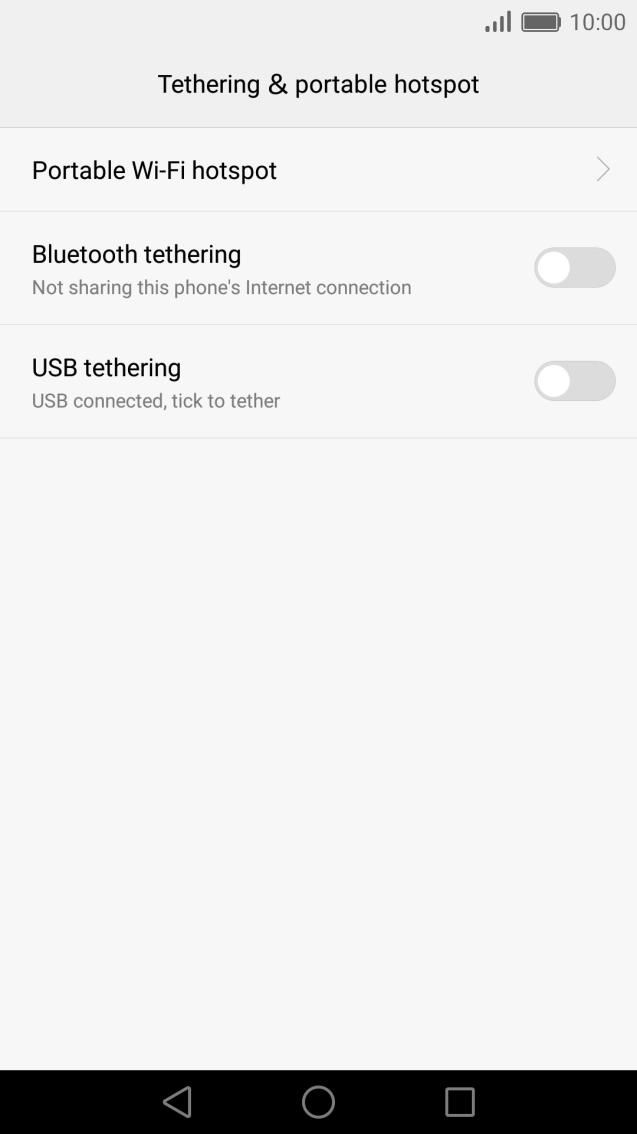The image size is (637, 1134).
Task: Turn on USB tethering
Action: 574,381
